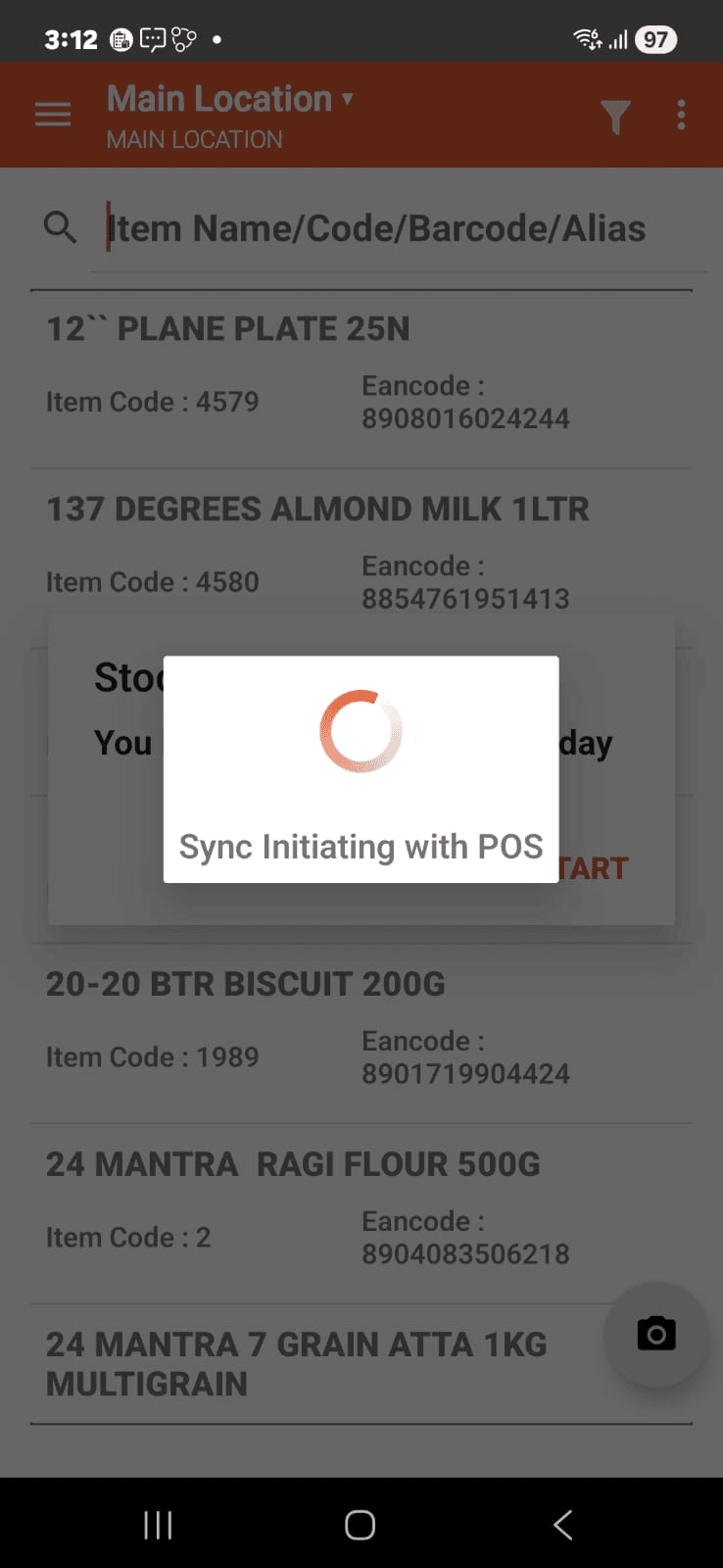The width and height of the screenshot is (723, 1568).
Task: Open the three-dot overflow menu
Action: [x=681, y=116]
